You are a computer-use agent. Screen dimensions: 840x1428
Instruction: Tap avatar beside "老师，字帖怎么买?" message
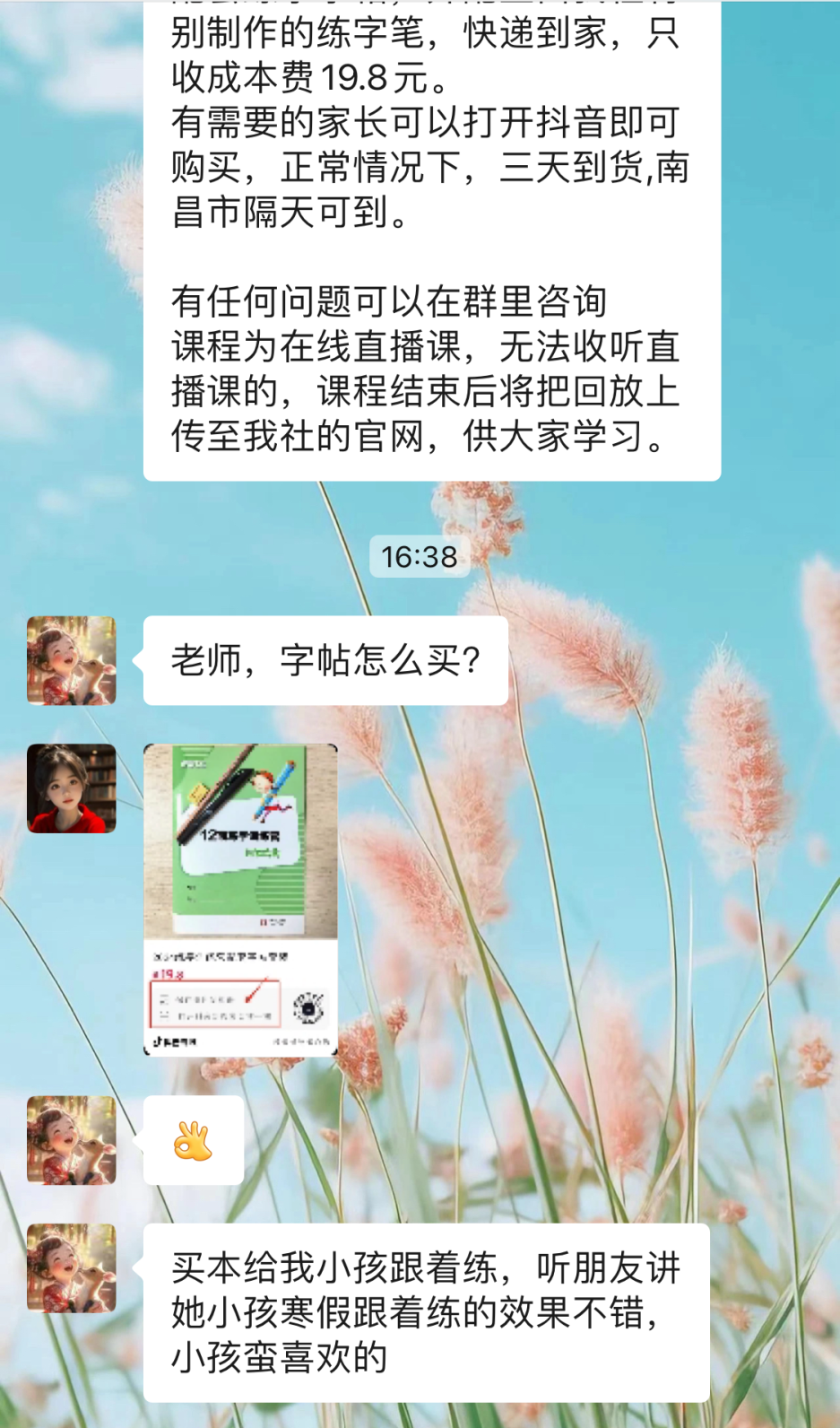[x=72, y=661]
